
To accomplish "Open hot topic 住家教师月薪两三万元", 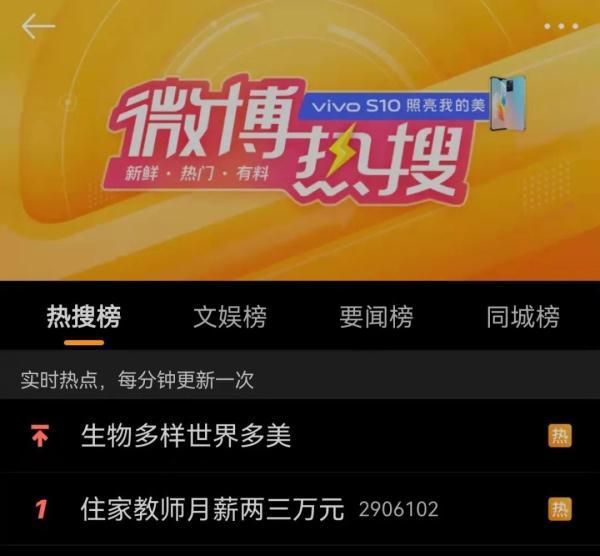I will tap(212, 509).
